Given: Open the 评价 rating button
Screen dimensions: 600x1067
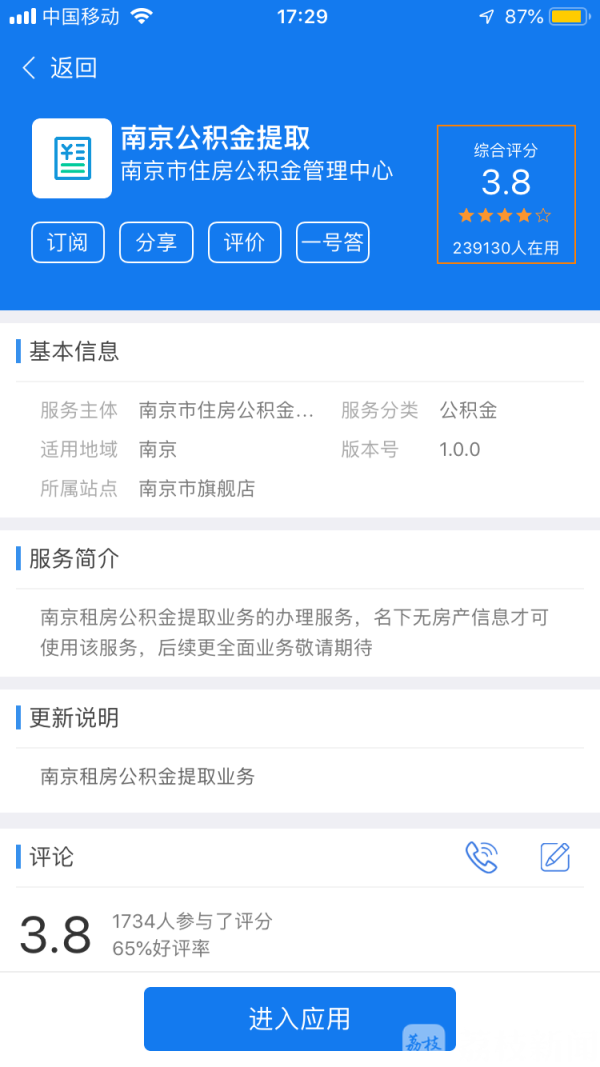Looking at the screenshot, I should pos(244,243).
